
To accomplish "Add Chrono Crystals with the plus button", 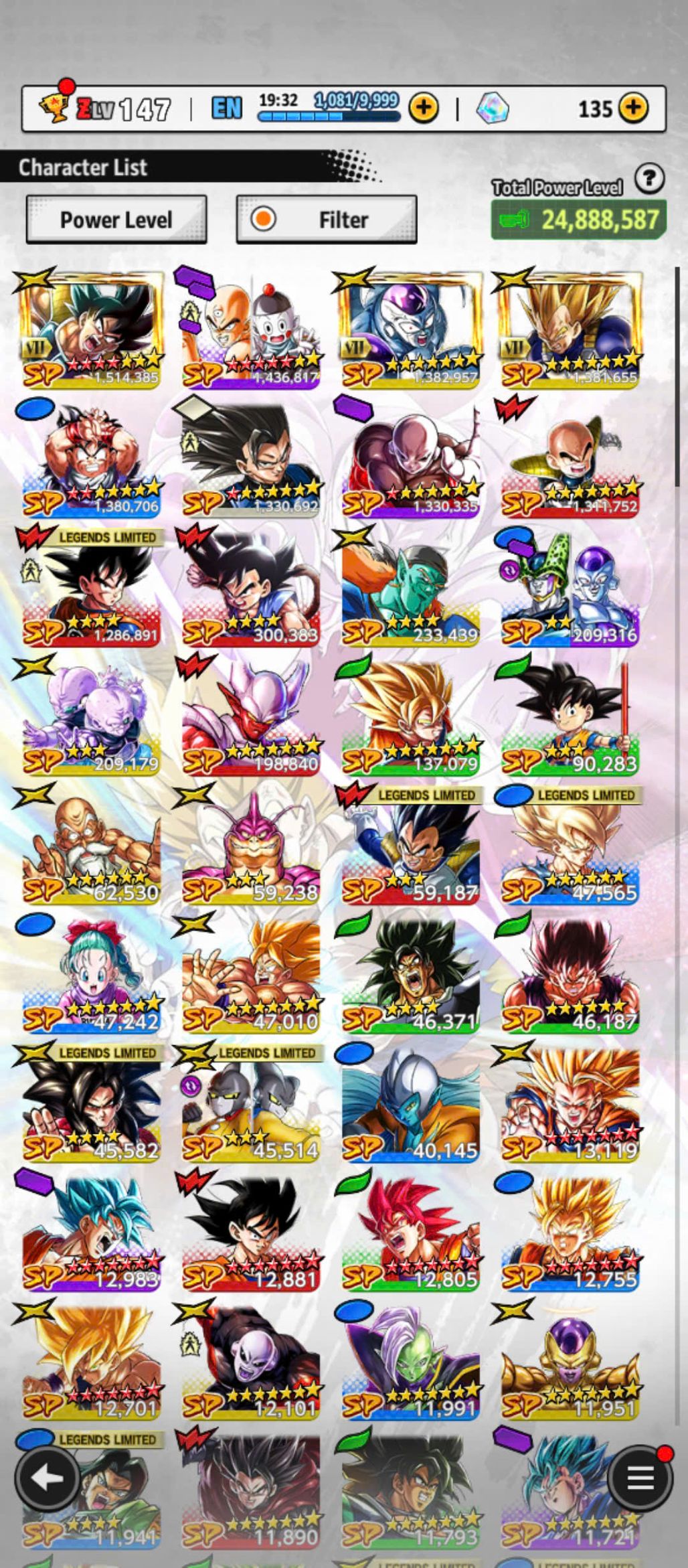I will 633,108.
